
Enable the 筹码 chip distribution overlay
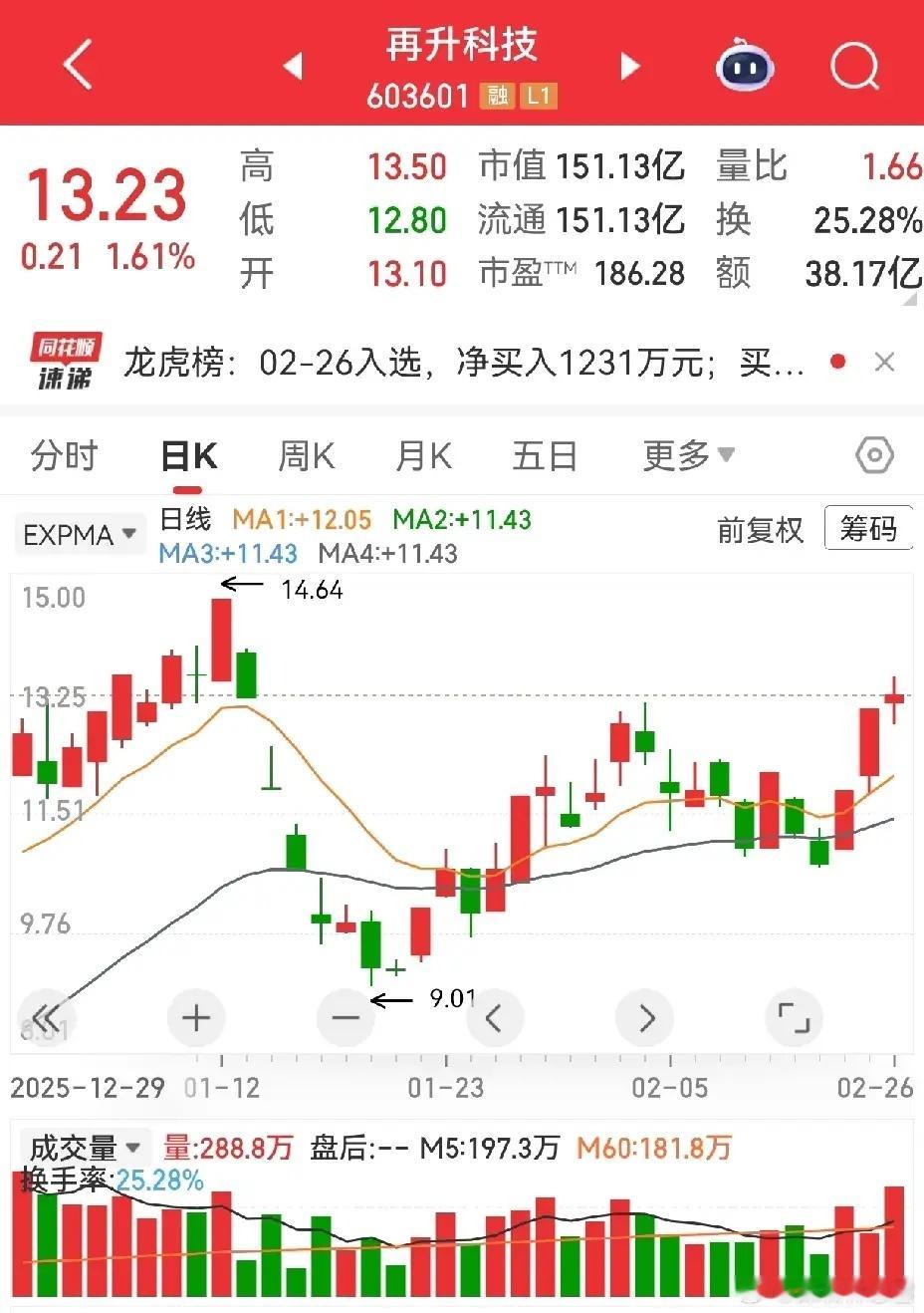pos(868,528)
